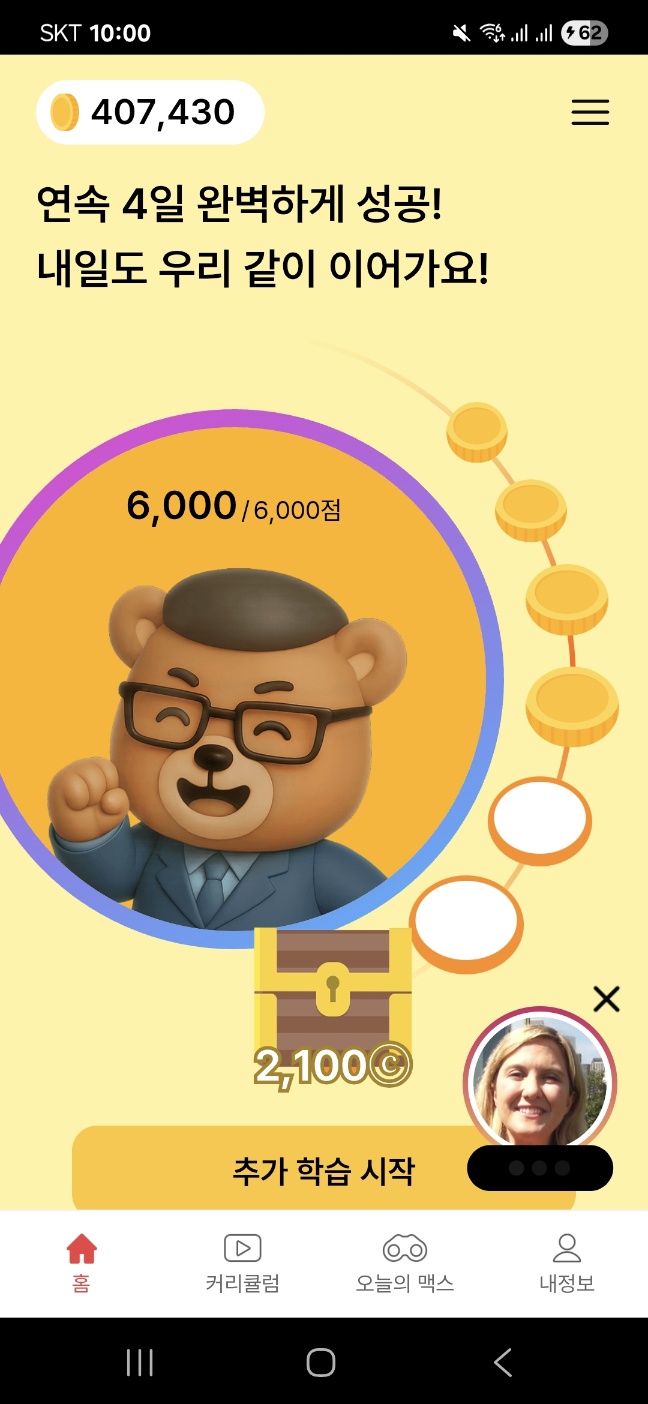
Task: Open the system recent apps
Action: click(x=139, y=1361)
